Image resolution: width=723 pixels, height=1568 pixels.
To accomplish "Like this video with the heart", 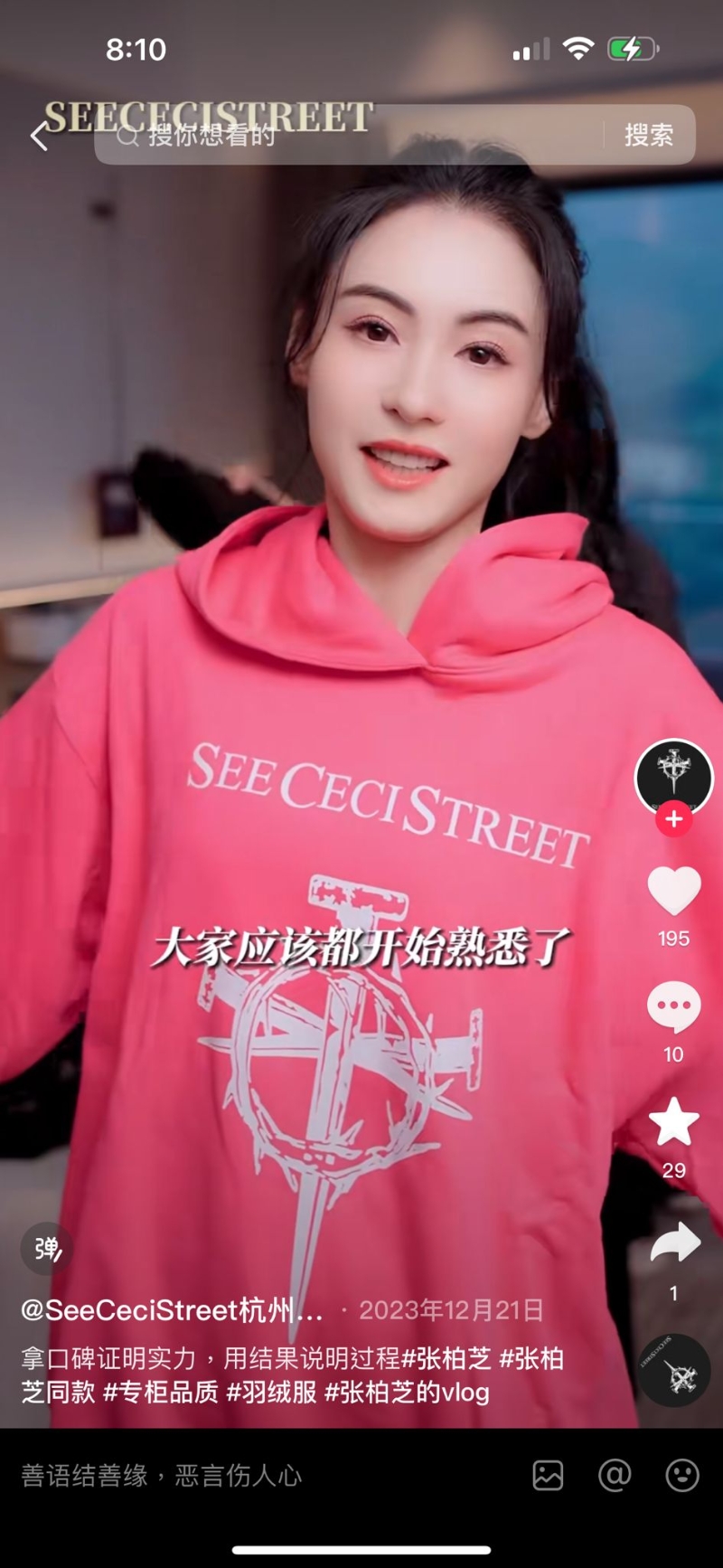I will tap(673, 891).
